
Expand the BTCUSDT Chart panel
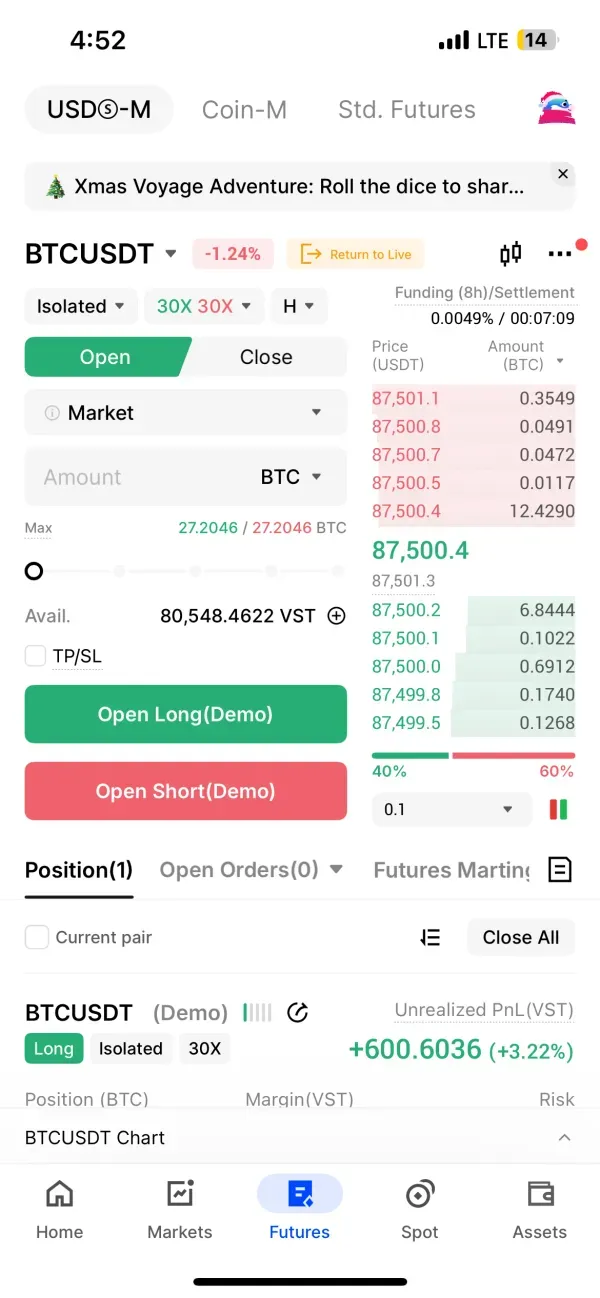click(564, 1137)
